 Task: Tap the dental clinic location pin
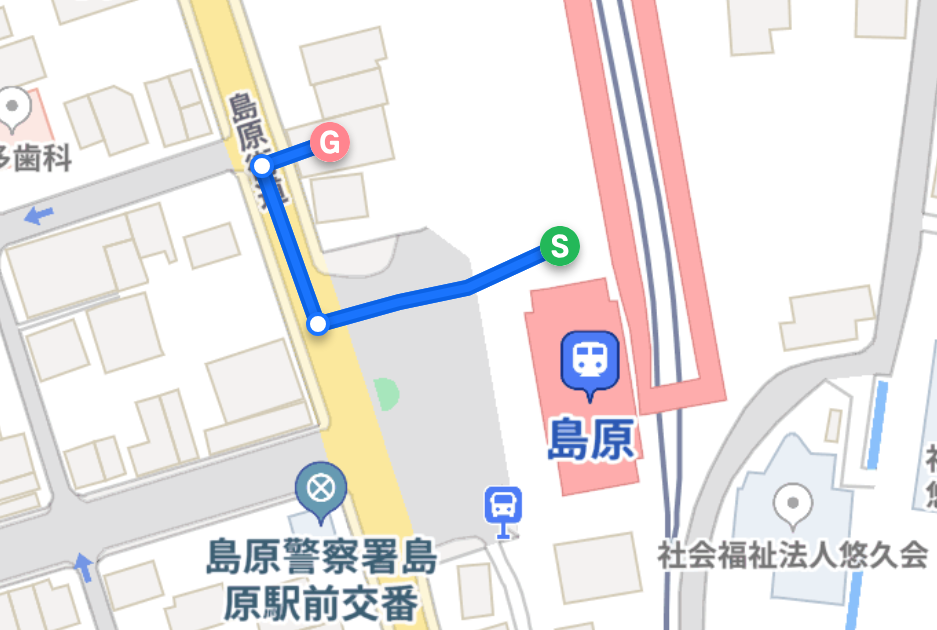point(14,106)
